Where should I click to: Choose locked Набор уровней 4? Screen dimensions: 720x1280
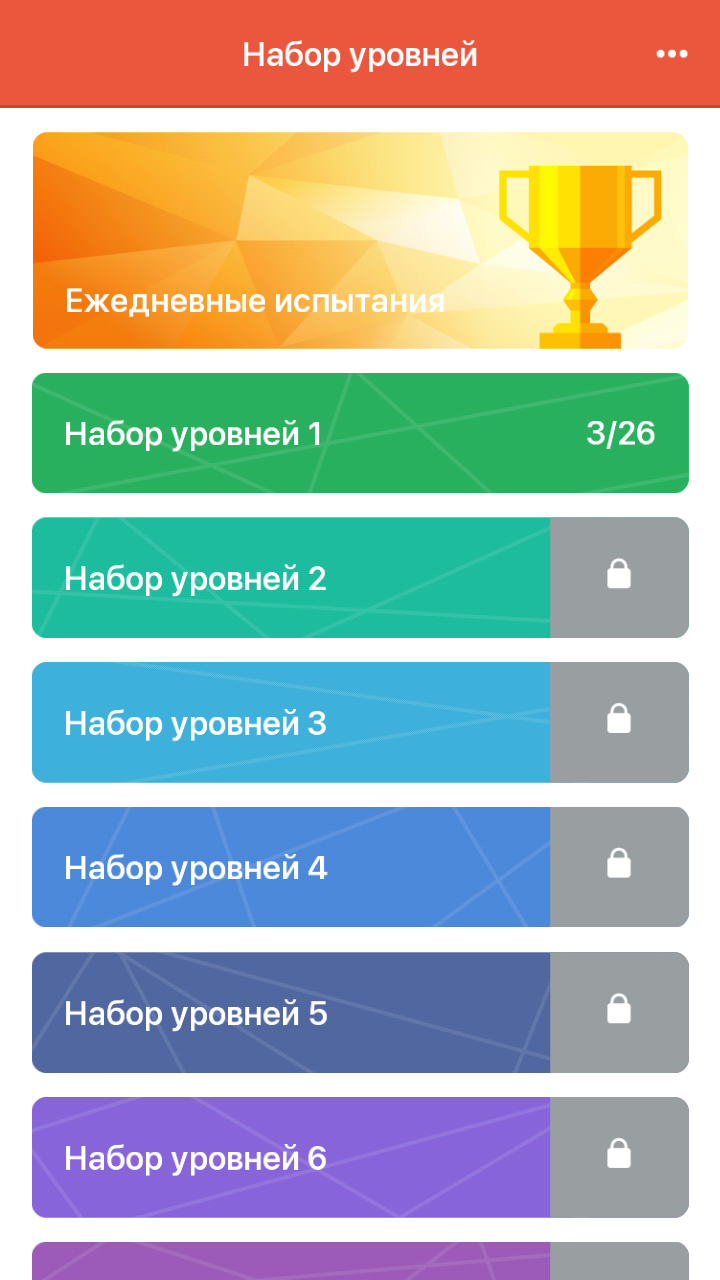pyautogui.click(x=360, y=867)
